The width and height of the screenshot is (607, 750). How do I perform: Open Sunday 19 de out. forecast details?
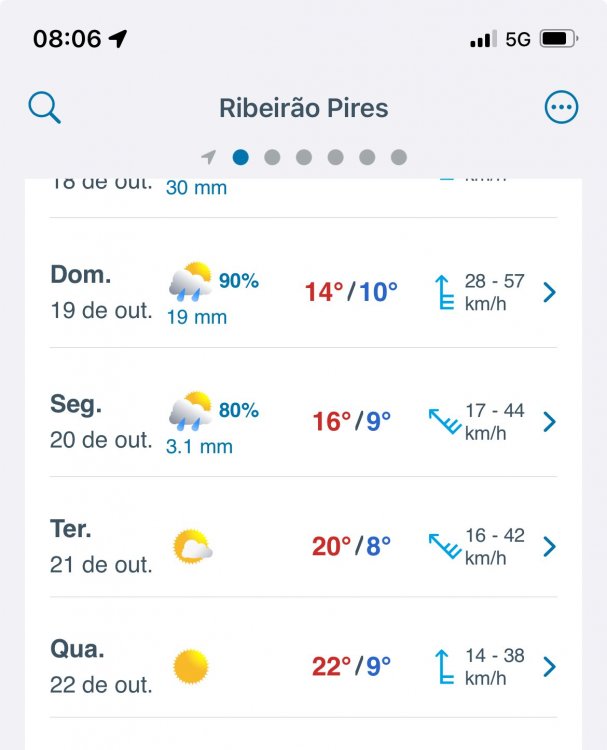point(549,292)
